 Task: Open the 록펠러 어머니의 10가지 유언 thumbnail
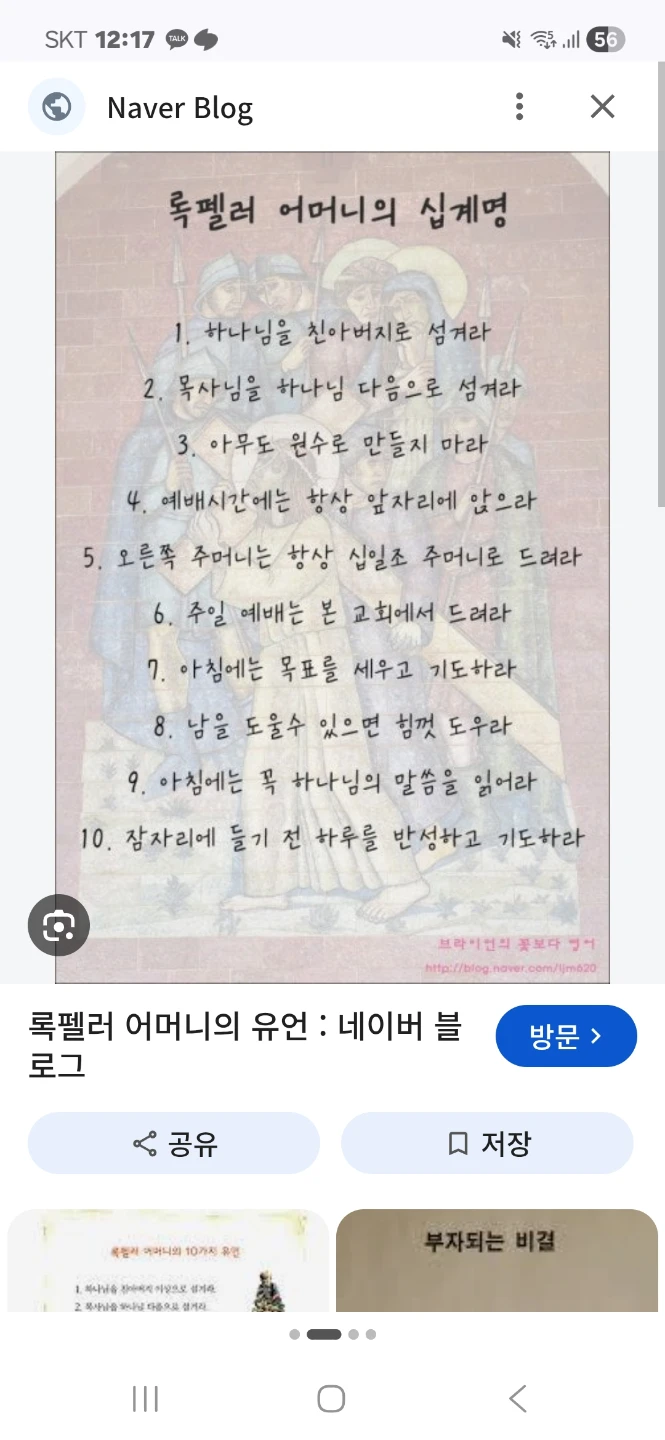point(168,1260)
